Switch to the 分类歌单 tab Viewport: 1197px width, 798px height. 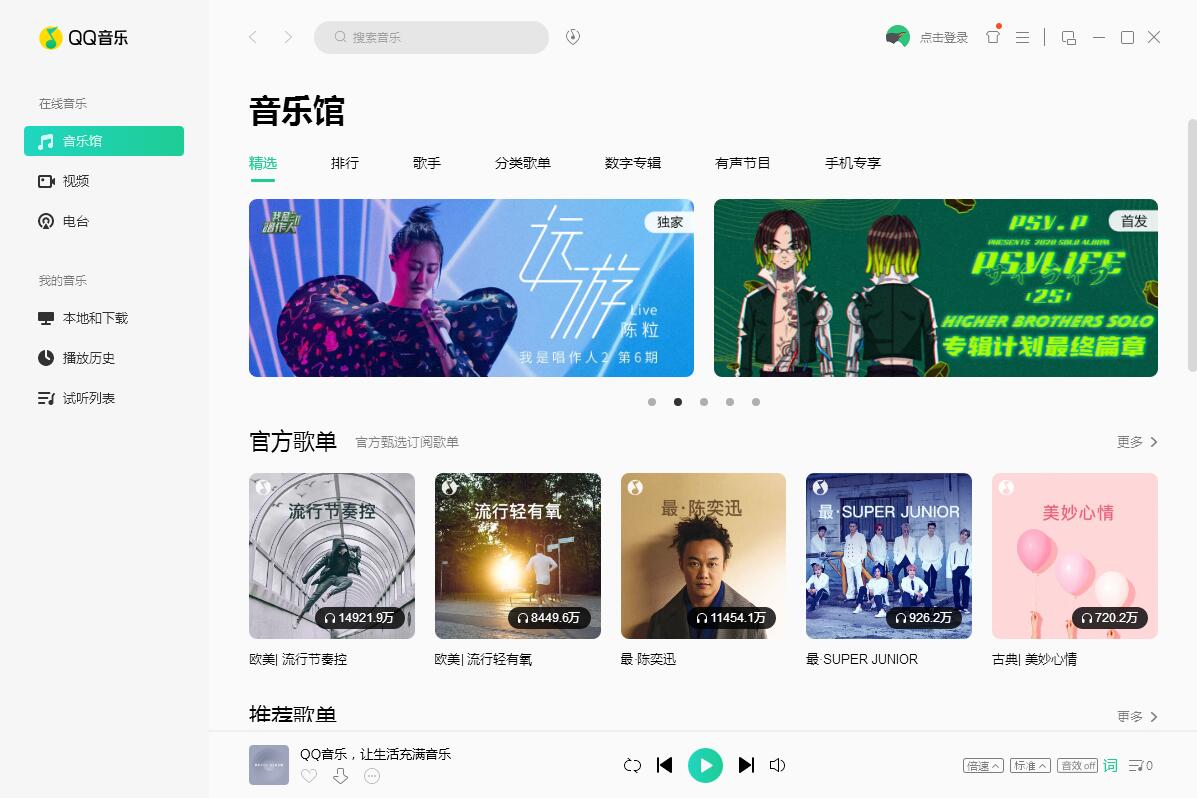point(523,163)
